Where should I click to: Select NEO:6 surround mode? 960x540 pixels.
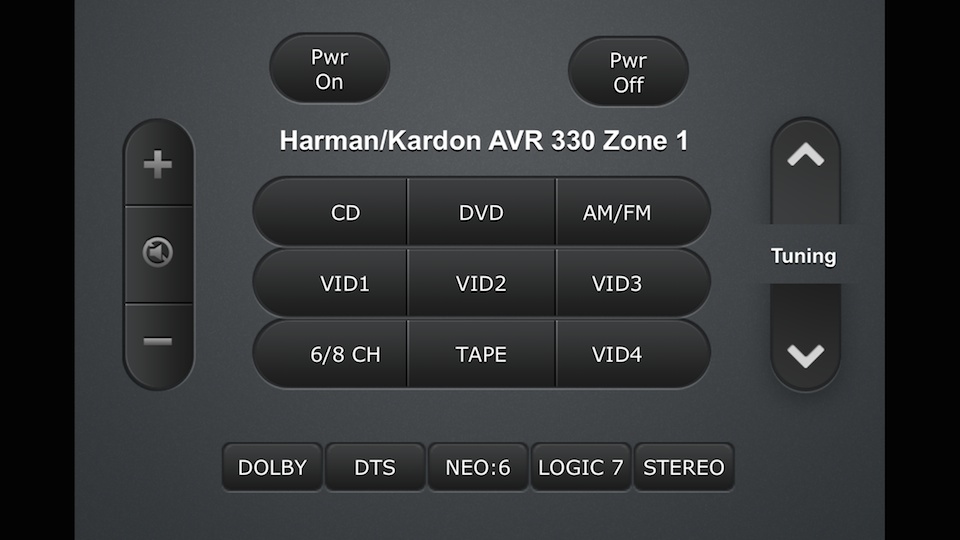coord(478,467)
